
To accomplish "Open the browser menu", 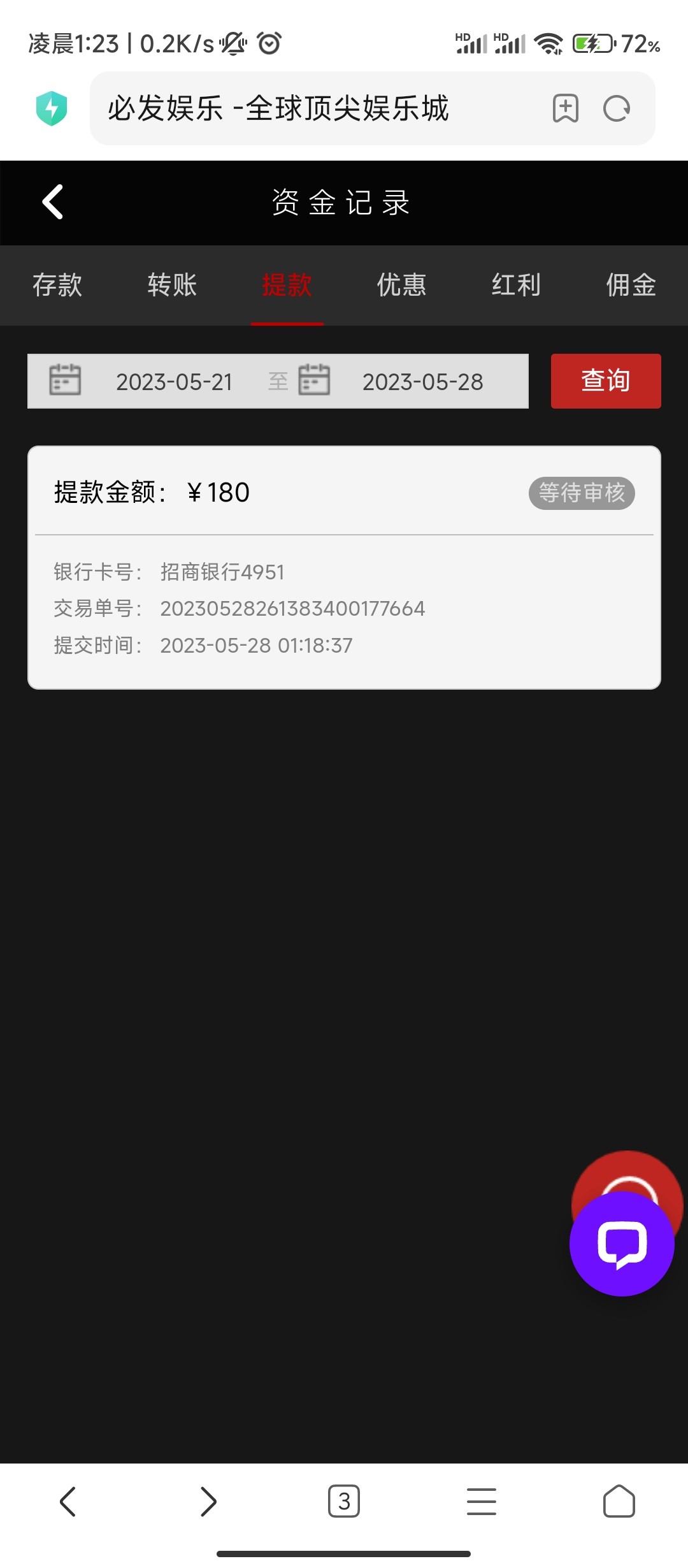I will tap(482, 1502).
